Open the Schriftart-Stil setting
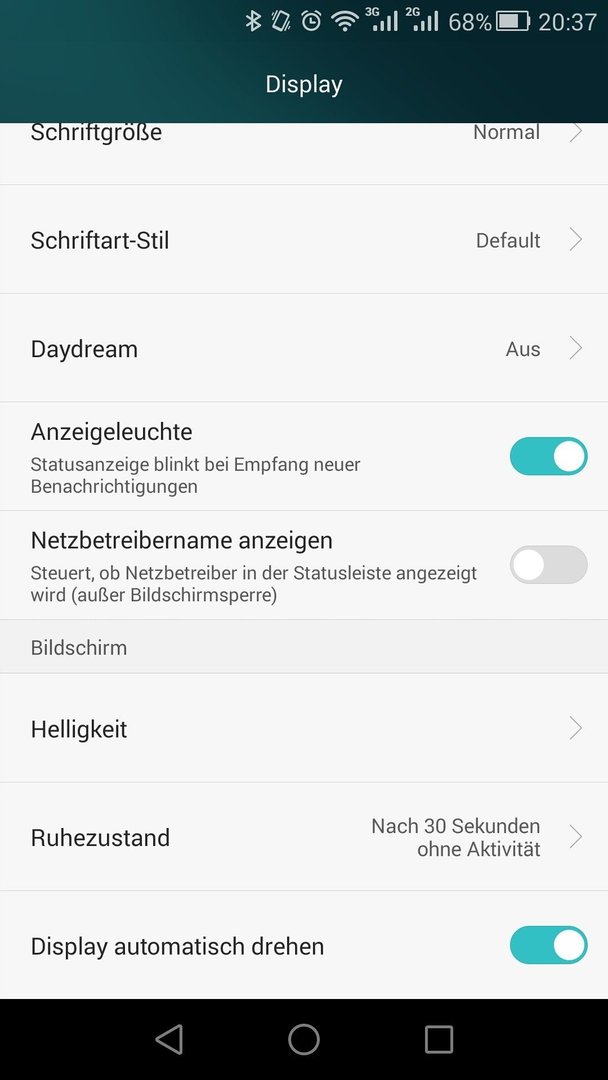 304,240
